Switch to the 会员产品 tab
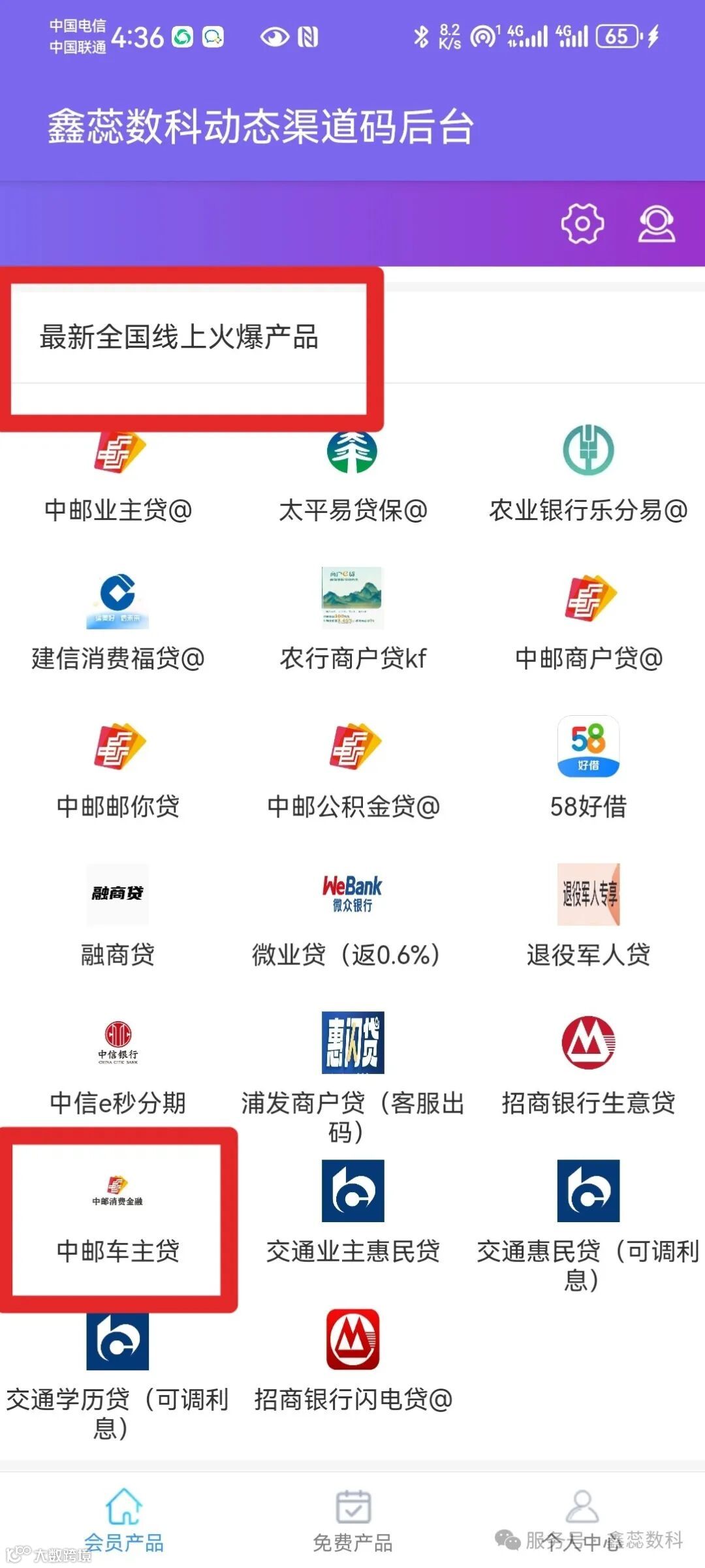Screen dimensions: 705x1568 pyautogui.click(x=124, y=1522)
